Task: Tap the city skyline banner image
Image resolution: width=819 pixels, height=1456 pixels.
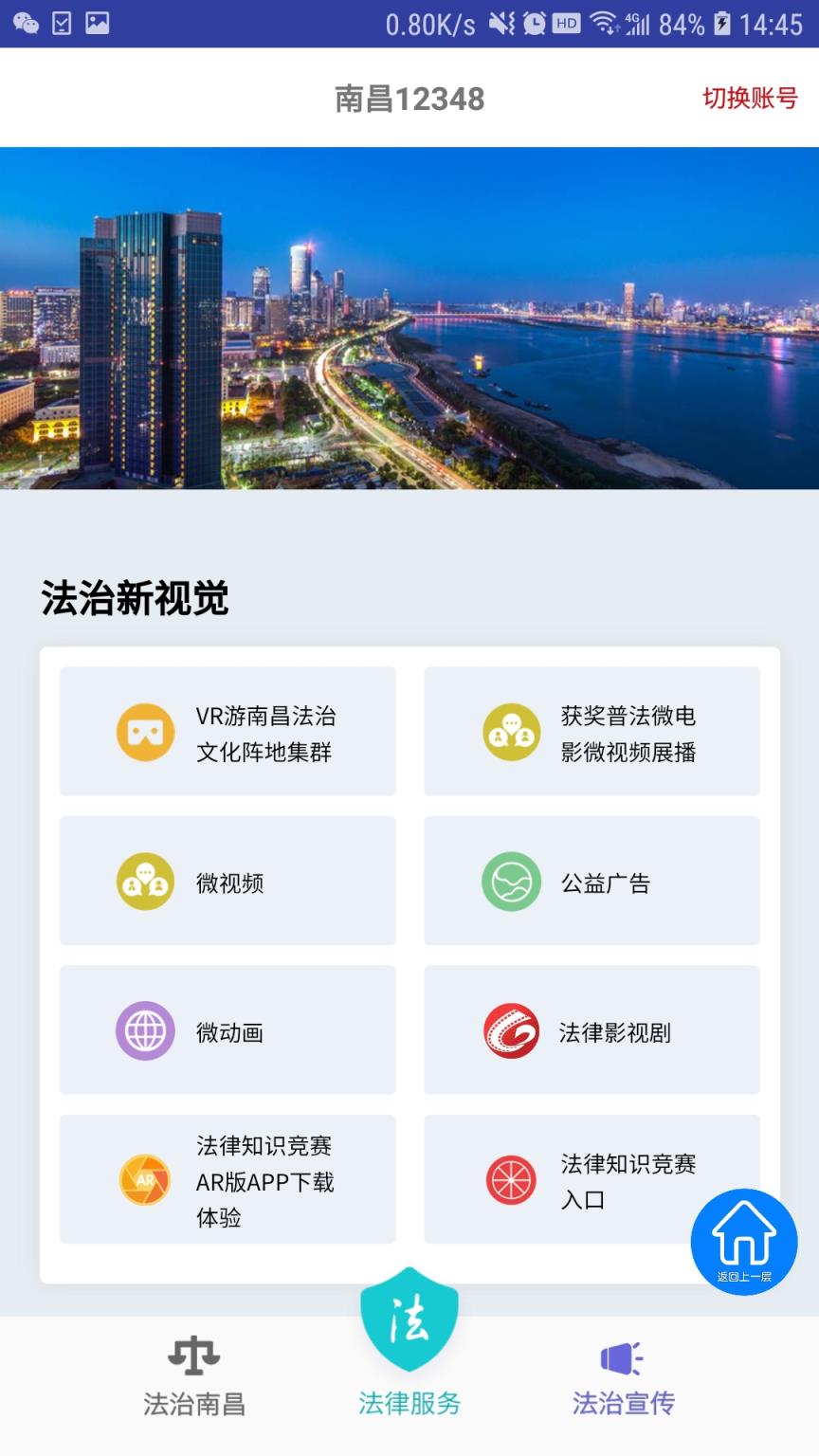Action: pyautogui.click(x=409, y=316)
